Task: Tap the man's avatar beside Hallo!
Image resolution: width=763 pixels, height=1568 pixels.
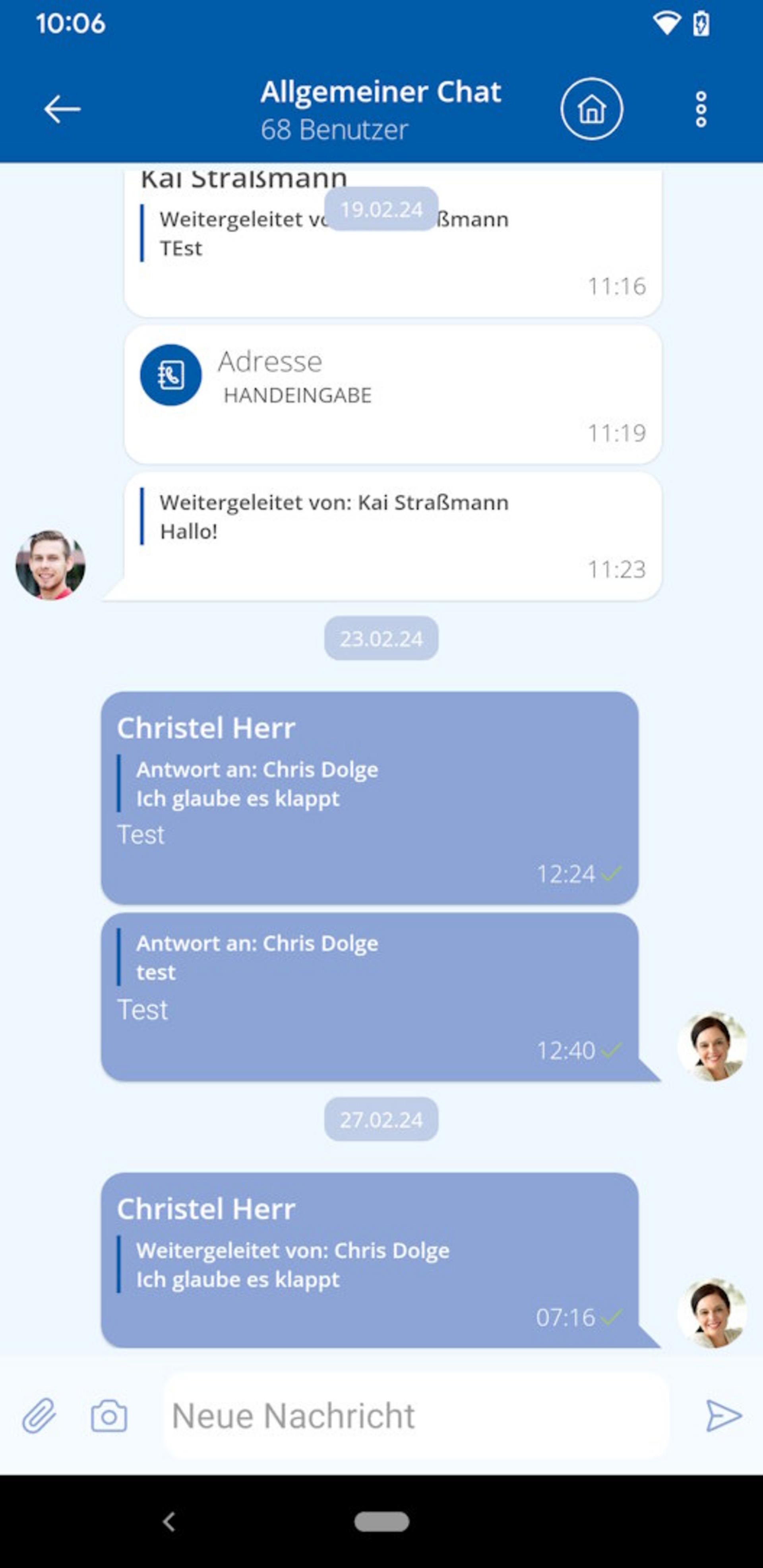Action: tap(50, 565)
